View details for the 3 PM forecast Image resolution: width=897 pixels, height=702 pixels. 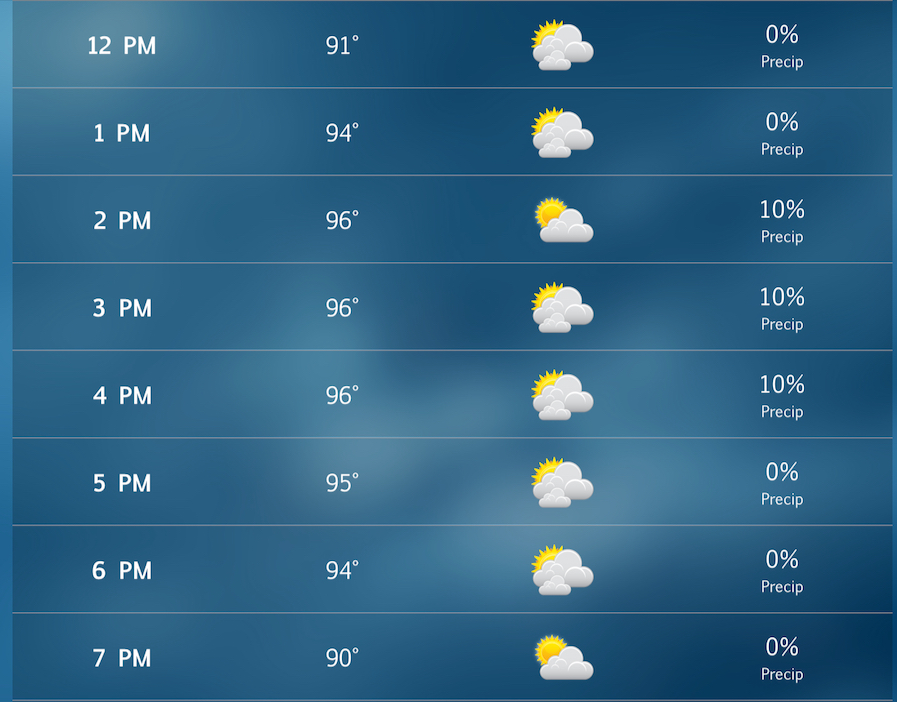[x=450, y=308]
